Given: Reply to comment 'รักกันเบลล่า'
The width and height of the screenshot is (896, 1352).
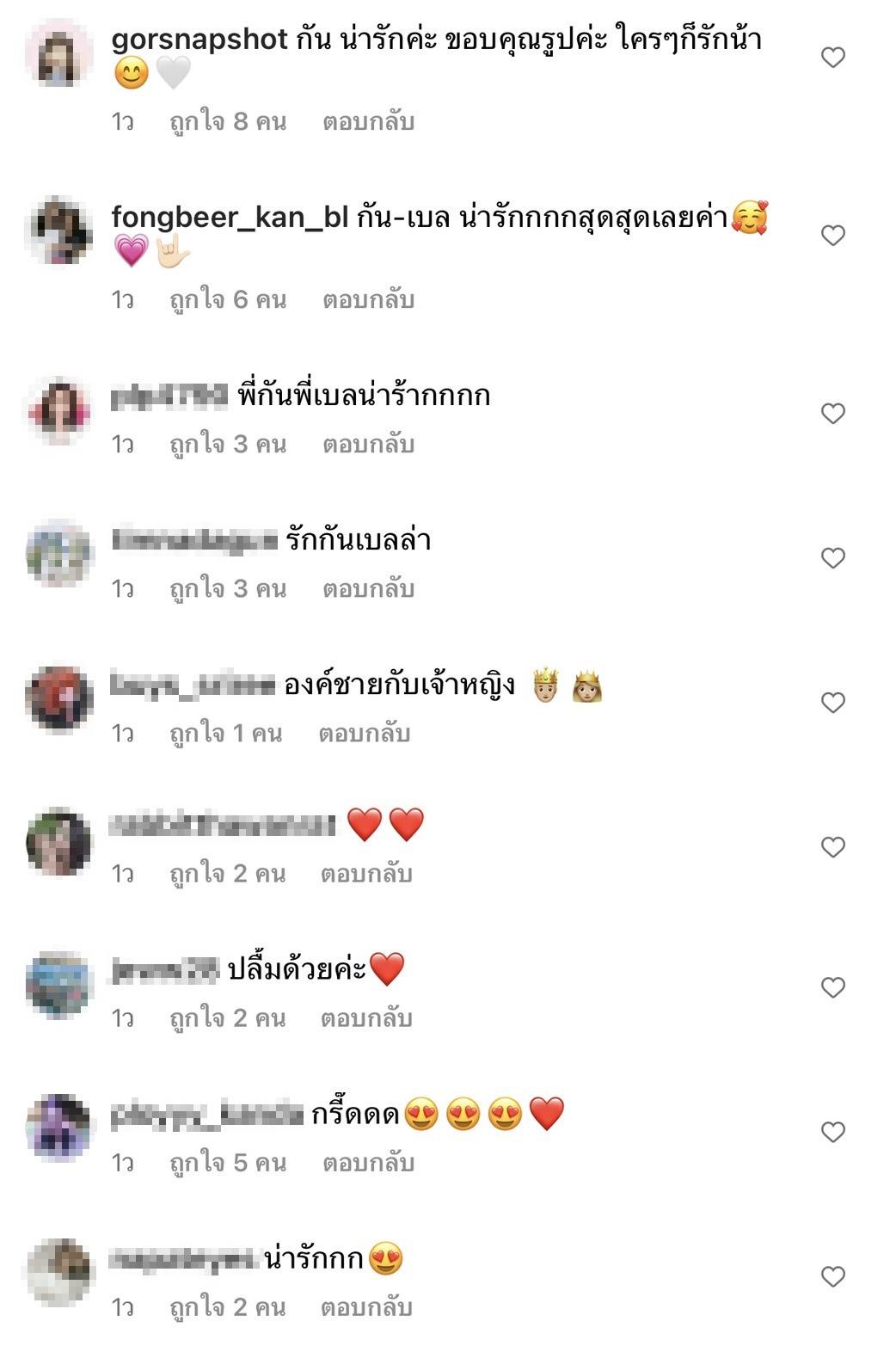Looking at the screenshot, I should pos(368,589).
